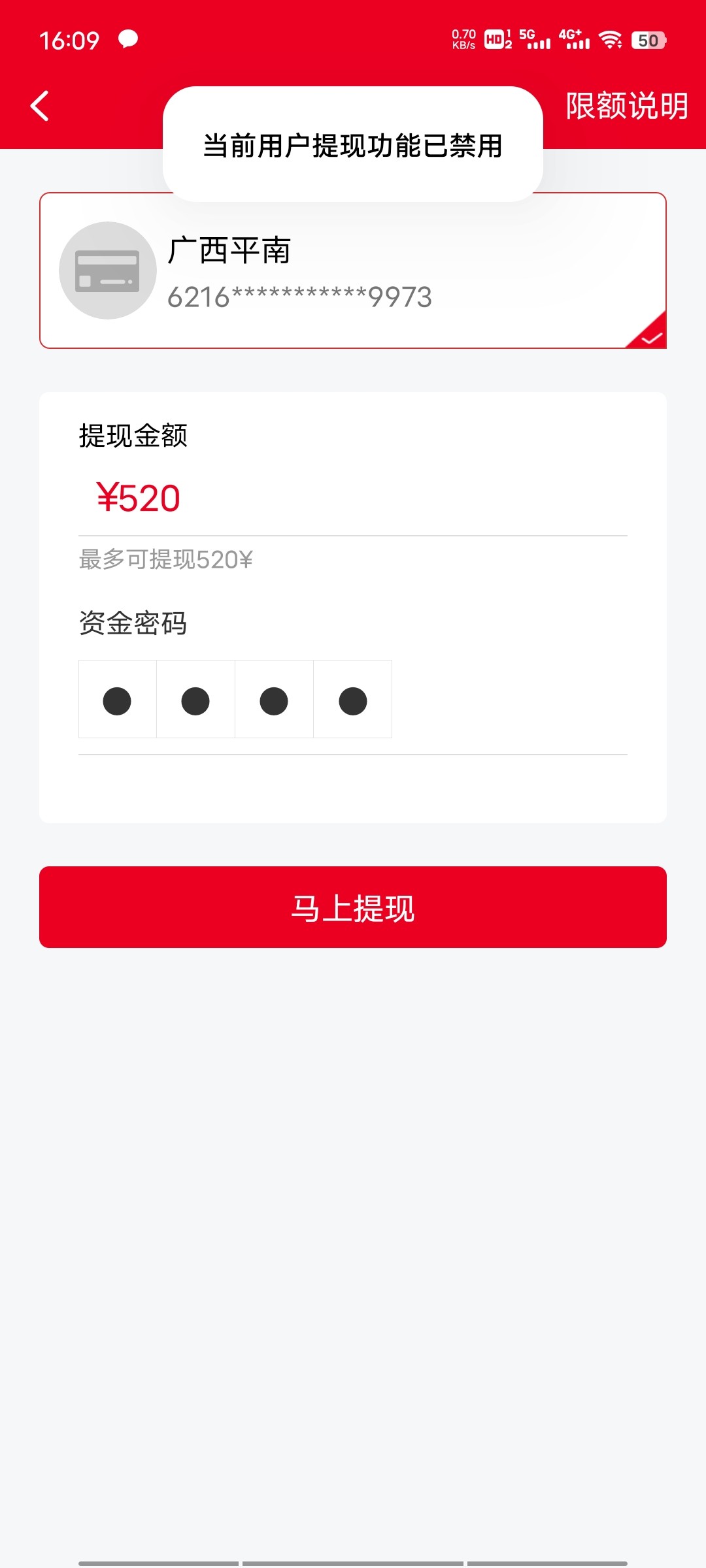Viewport: 706px width, 1568px height.
Task: Edit the 提现金额 amount field
Action: (x=353, y=498)
